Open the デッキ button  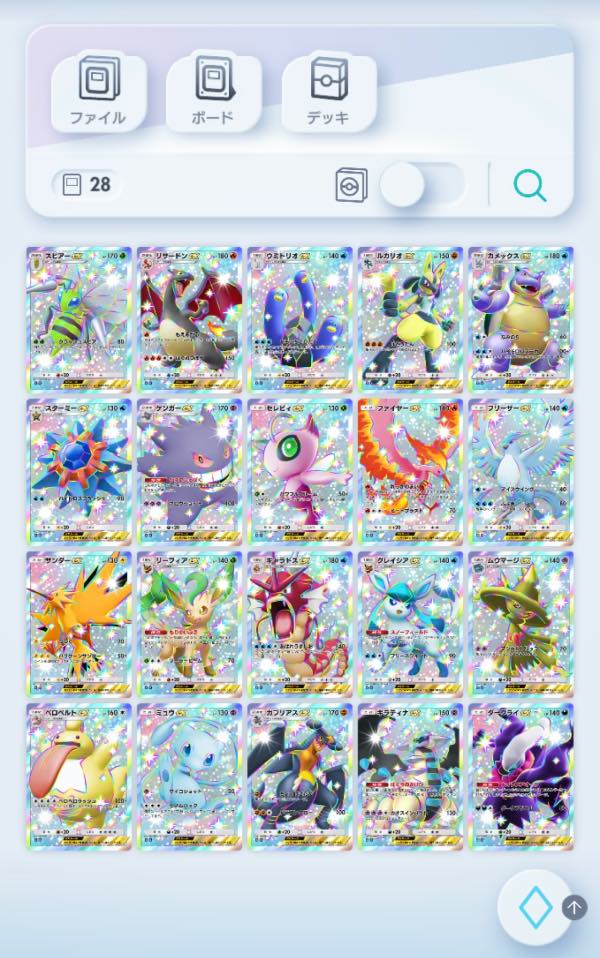tap(328, 93)
